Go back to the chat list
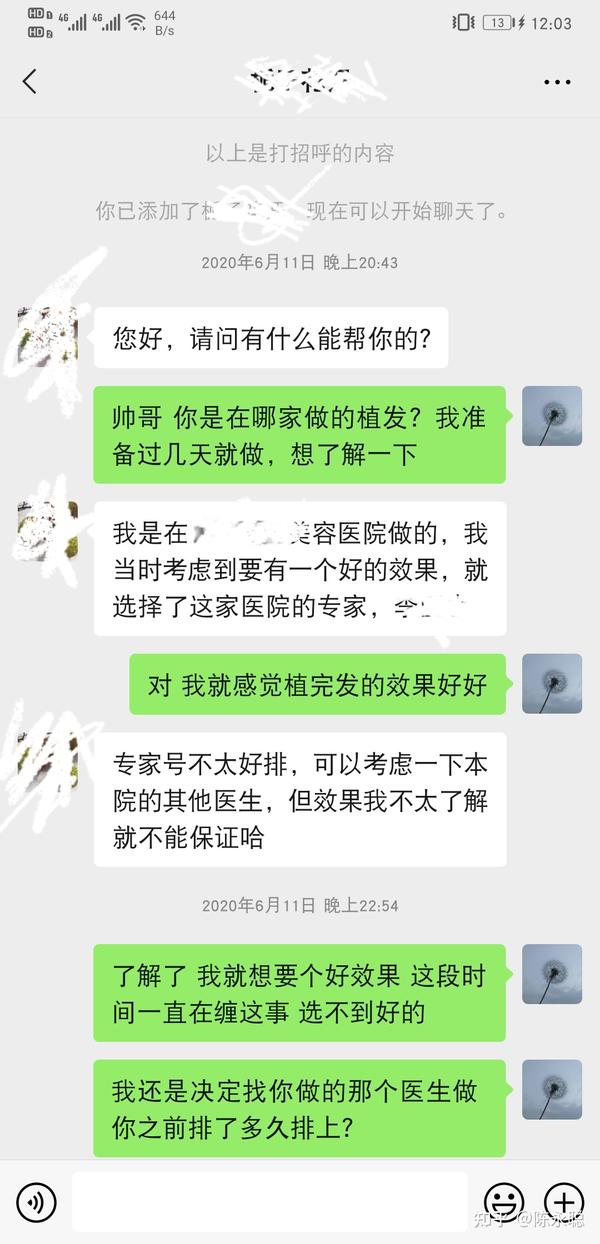600x1244 pixels. 29,82
